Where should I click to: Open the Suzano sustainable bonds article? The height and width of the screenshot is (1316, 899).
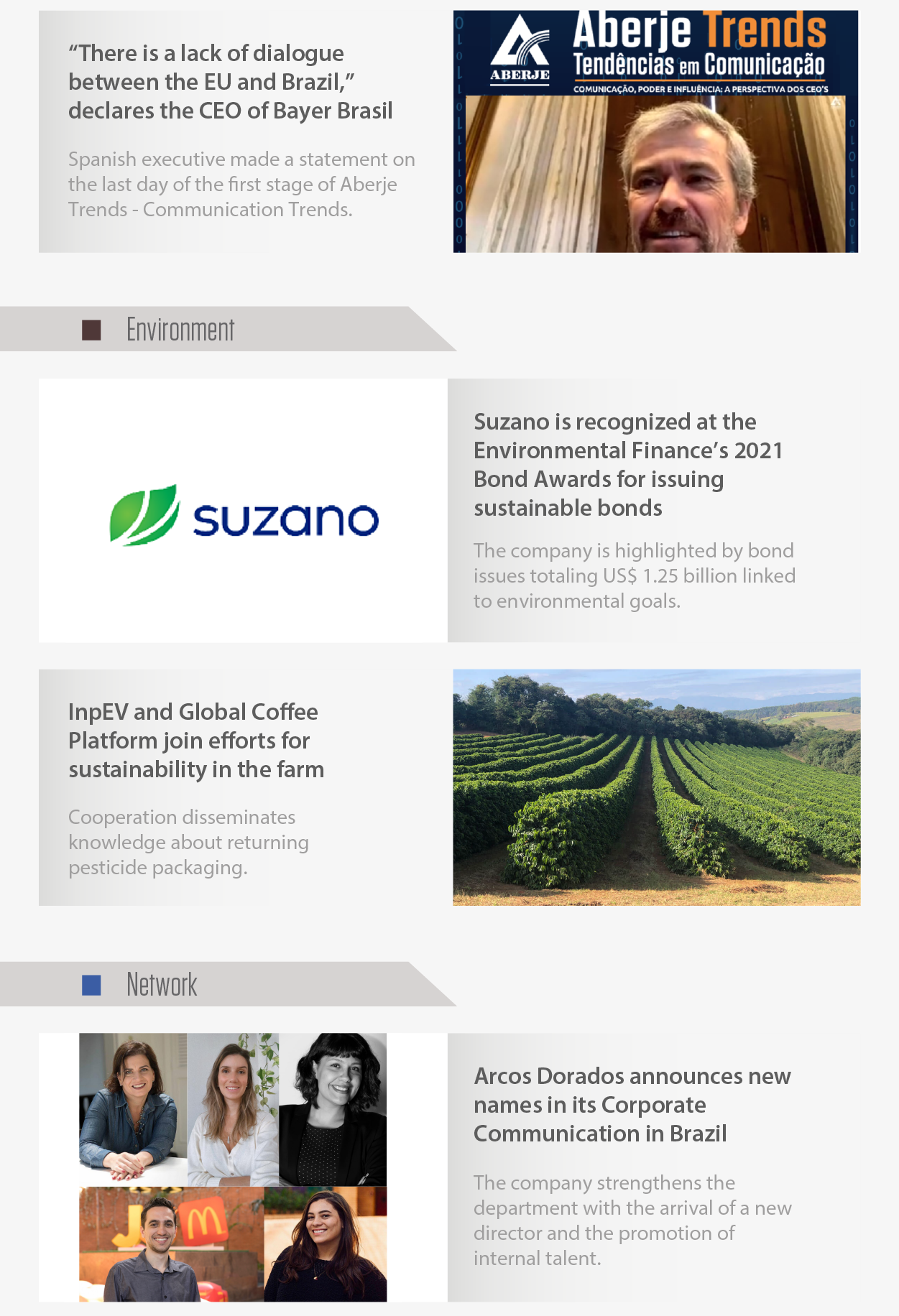[627, 464]
